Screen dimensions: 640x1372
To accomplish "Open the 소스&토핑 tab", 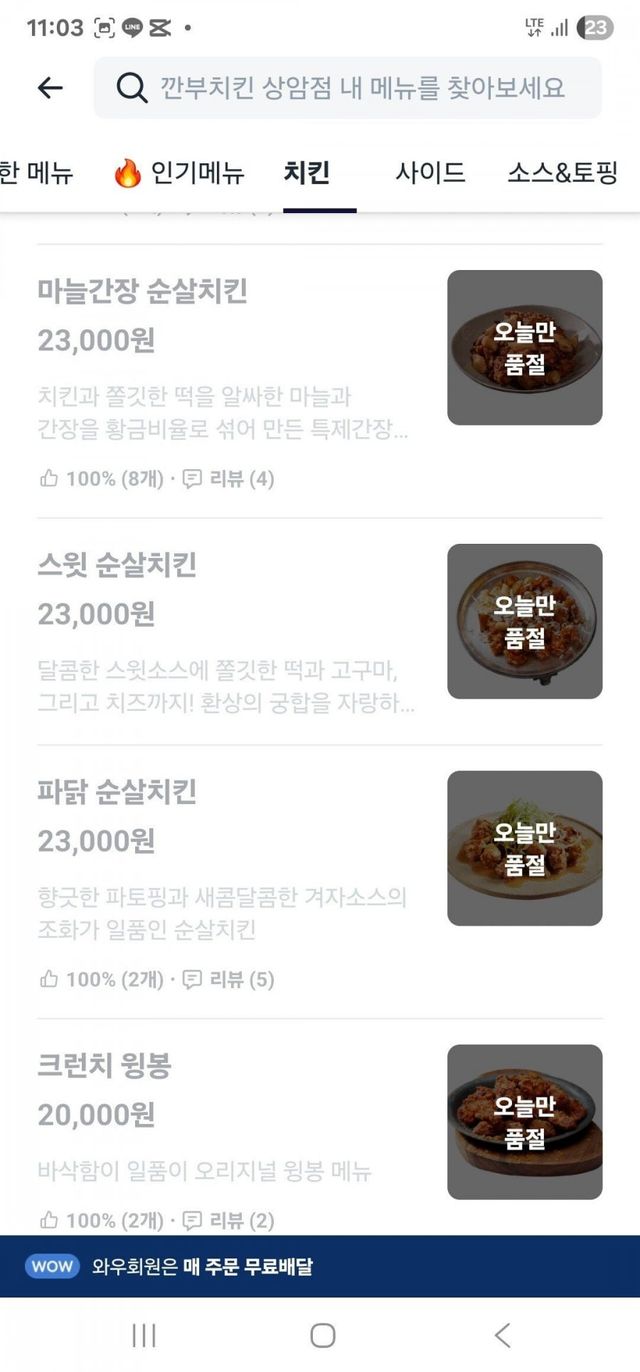I will click(562, 173).
